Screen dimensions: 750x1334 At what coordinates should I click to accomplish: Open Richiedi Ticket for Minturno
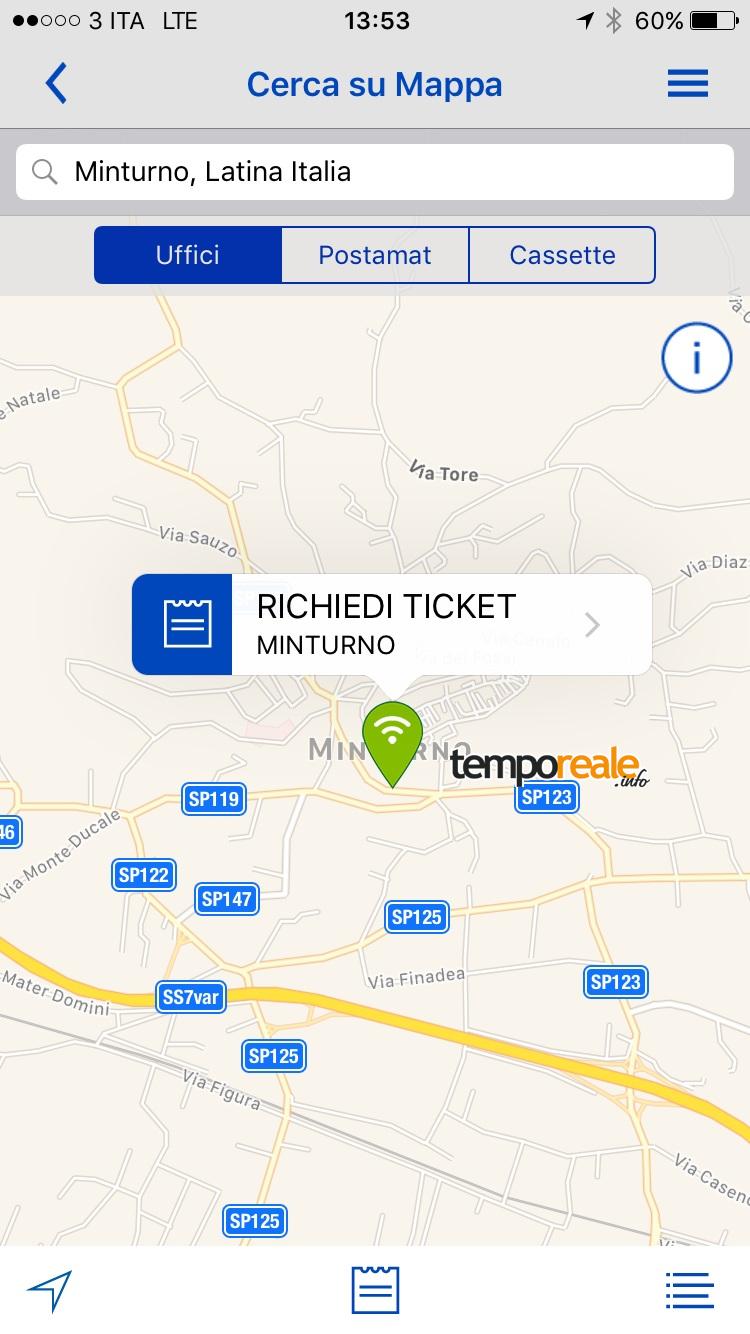coord(392,625)
